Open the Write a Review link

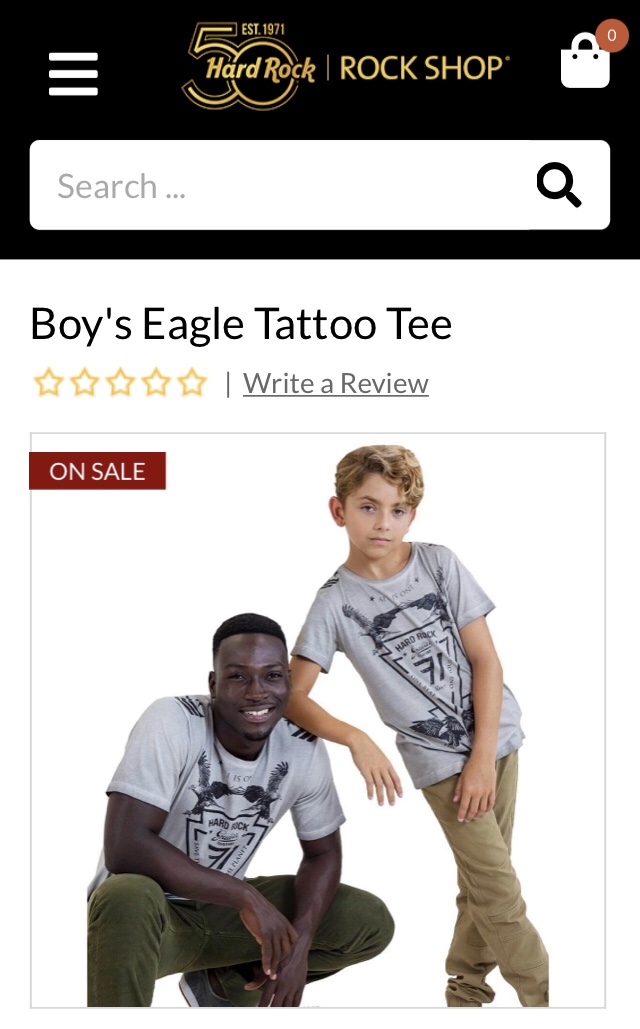pos(335,383)
